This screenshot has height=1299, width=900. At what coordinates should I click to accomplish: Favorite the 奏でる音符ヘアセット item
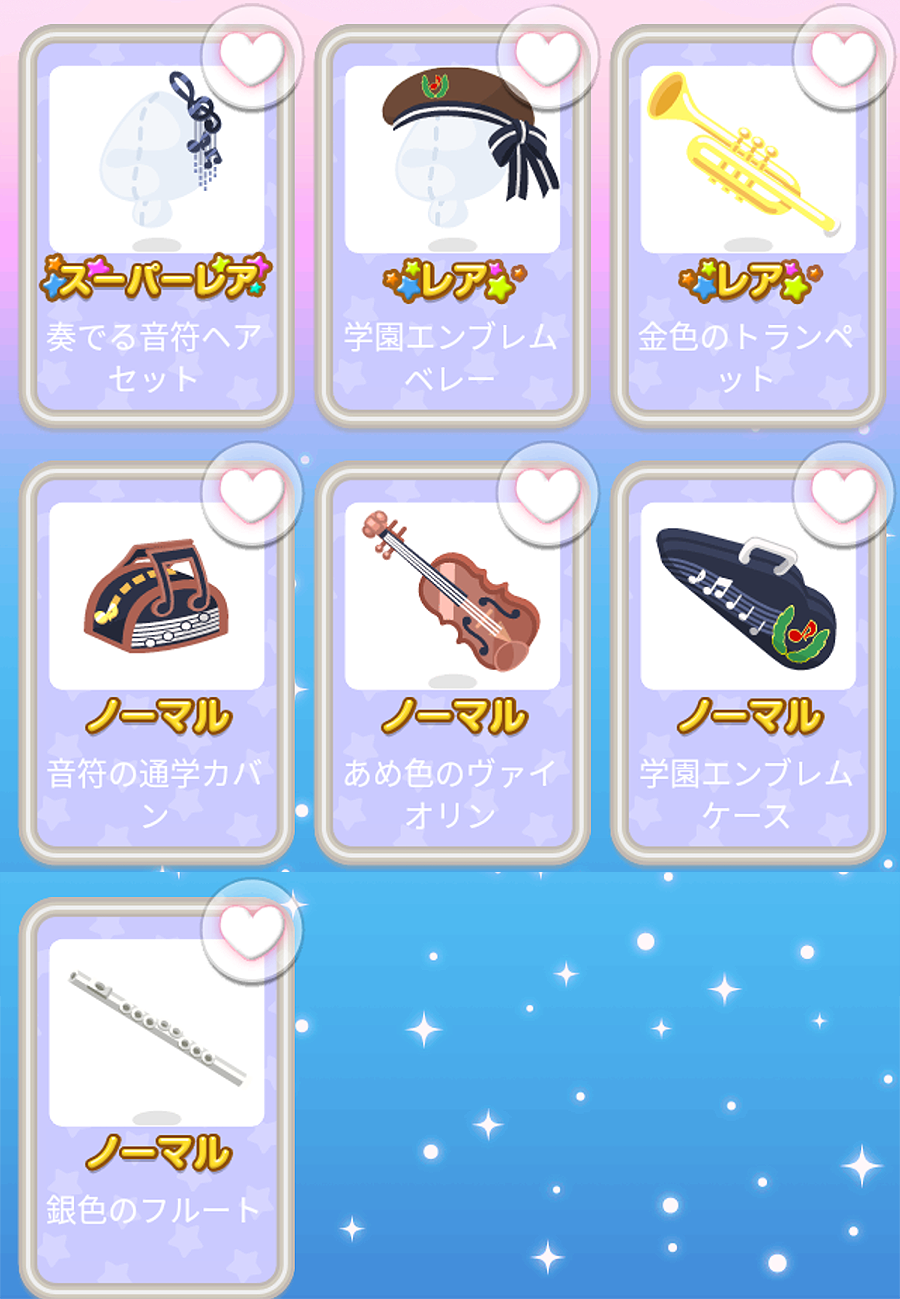[252, 58]
